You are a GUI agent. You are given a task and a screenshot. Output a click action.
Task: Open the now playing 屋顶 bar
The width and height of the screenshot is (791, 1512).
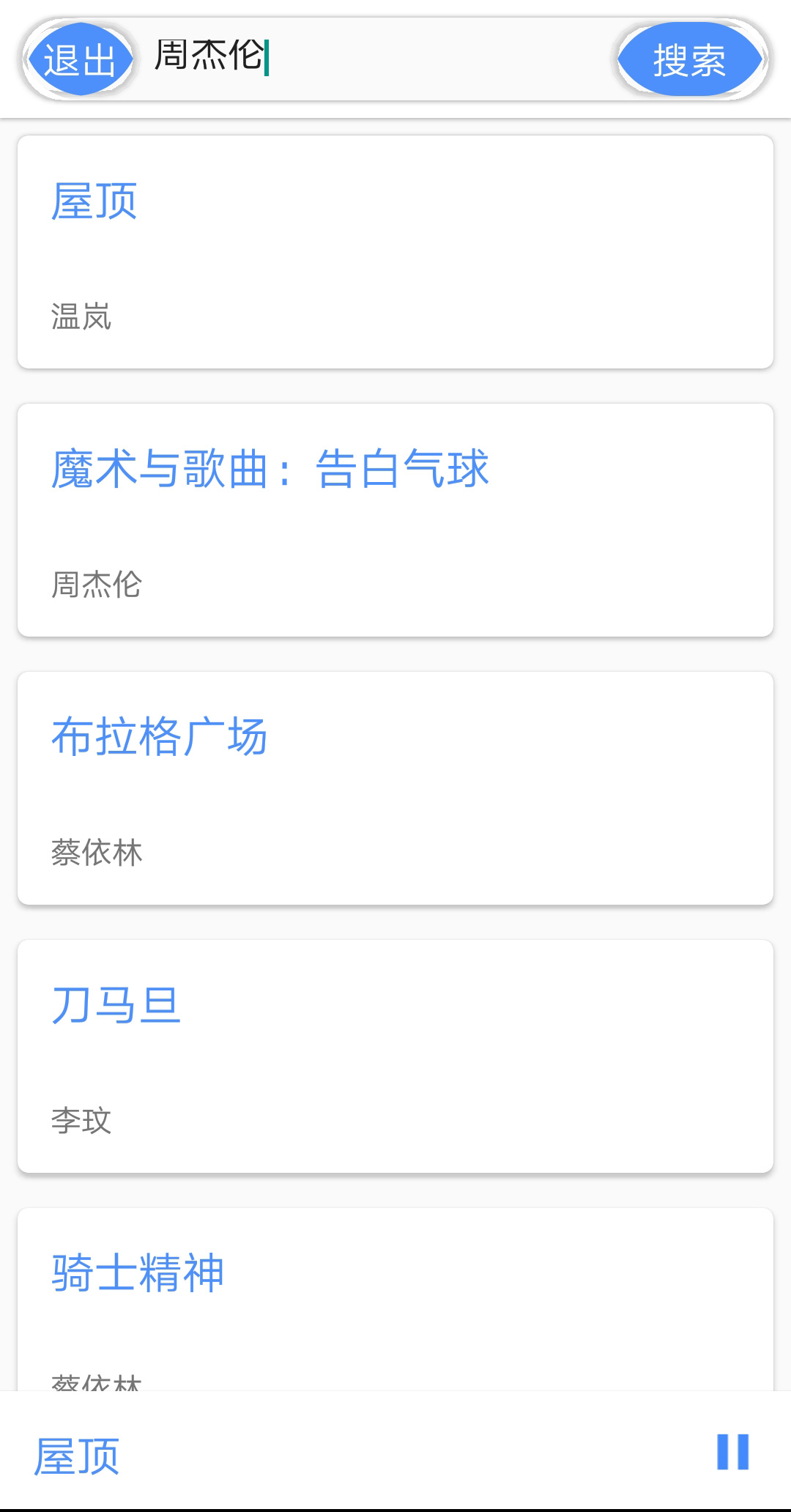293,1454
